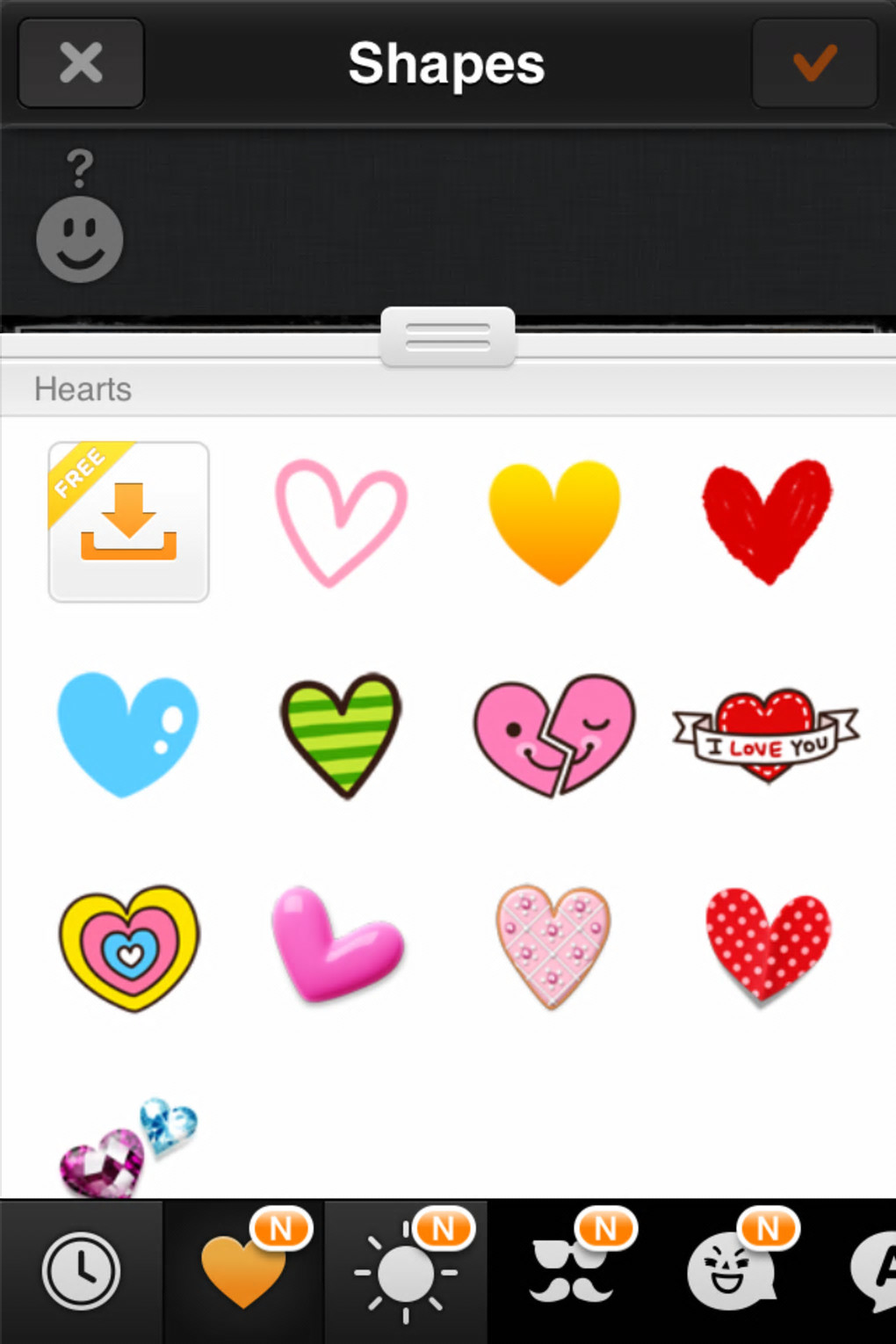
Task: Tap the panel resize handle
Action: coord(447,337)
